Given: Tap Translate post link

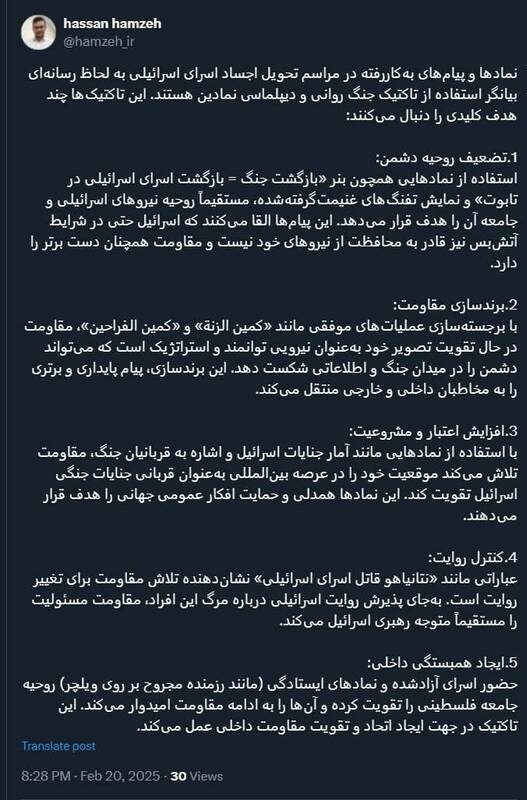Looking at the screenshot, I should point(59,746).
